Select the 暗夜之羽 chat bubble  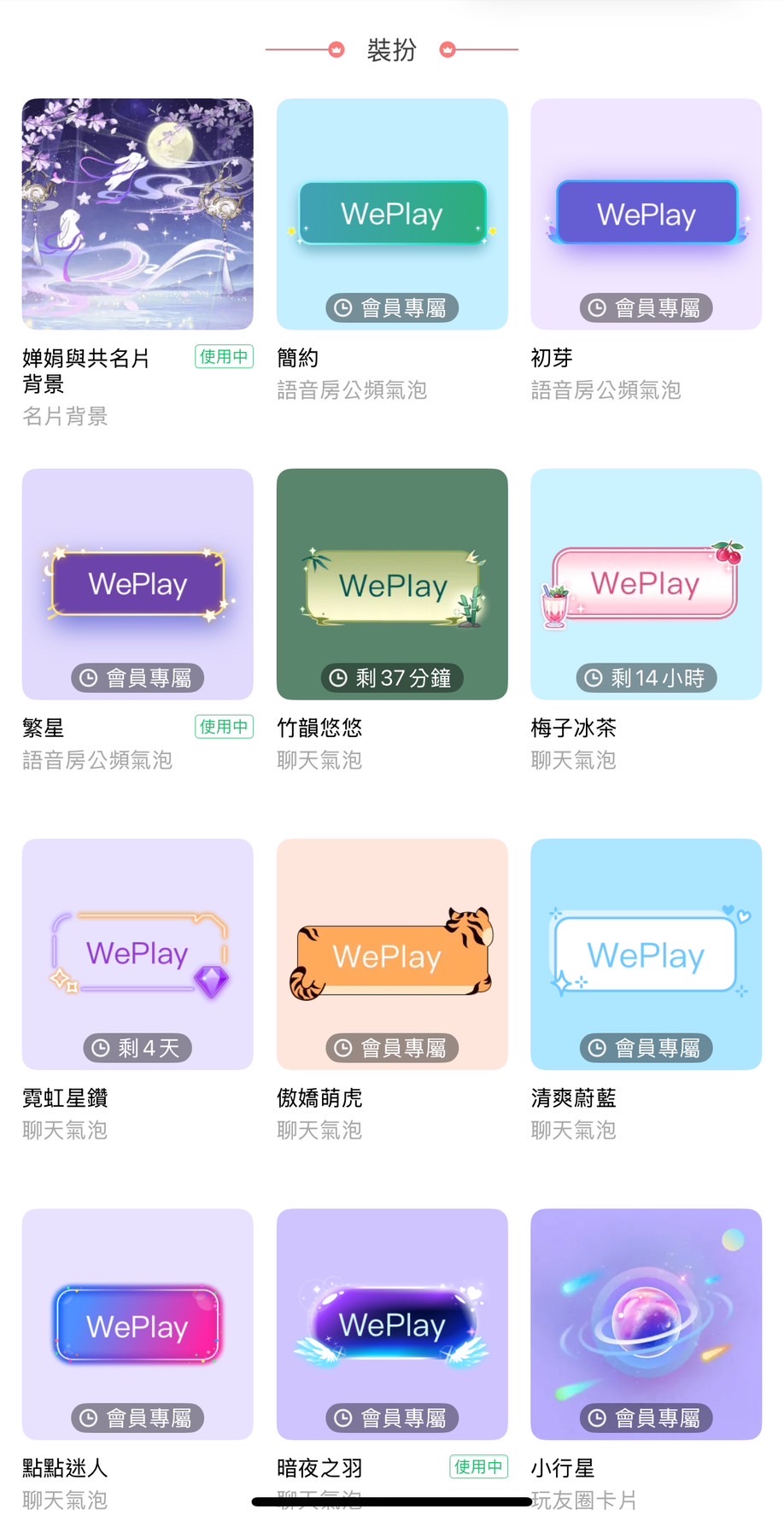pyautogui.click(x=392, y=1324)
